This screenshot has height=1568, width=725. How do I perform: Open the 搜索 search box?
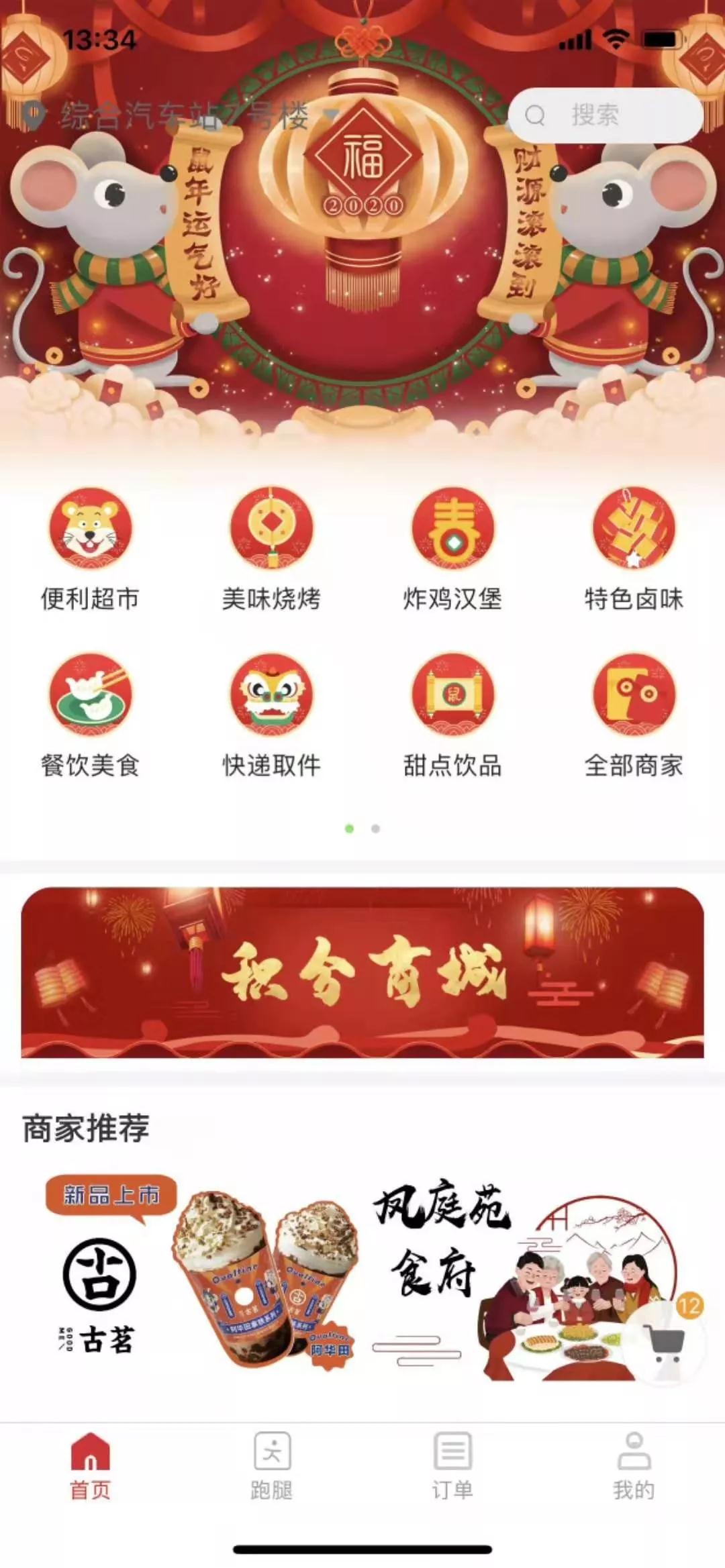coord(604,115)
